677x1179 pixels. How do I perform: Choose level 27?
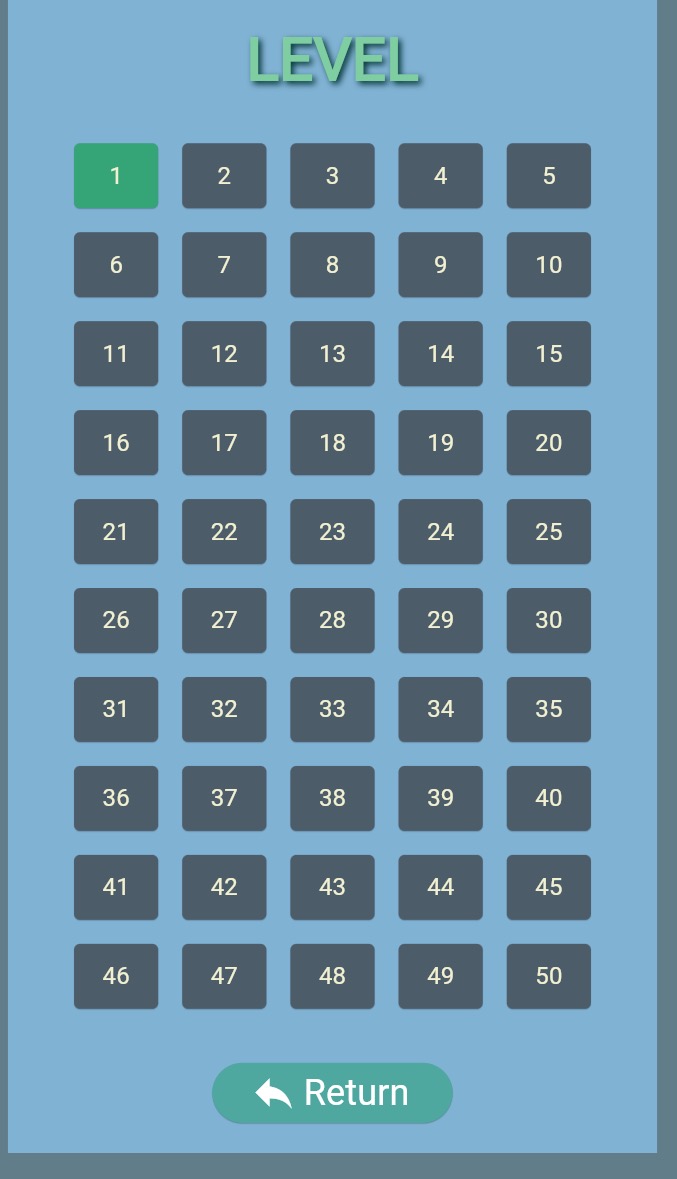click(224, 620)
